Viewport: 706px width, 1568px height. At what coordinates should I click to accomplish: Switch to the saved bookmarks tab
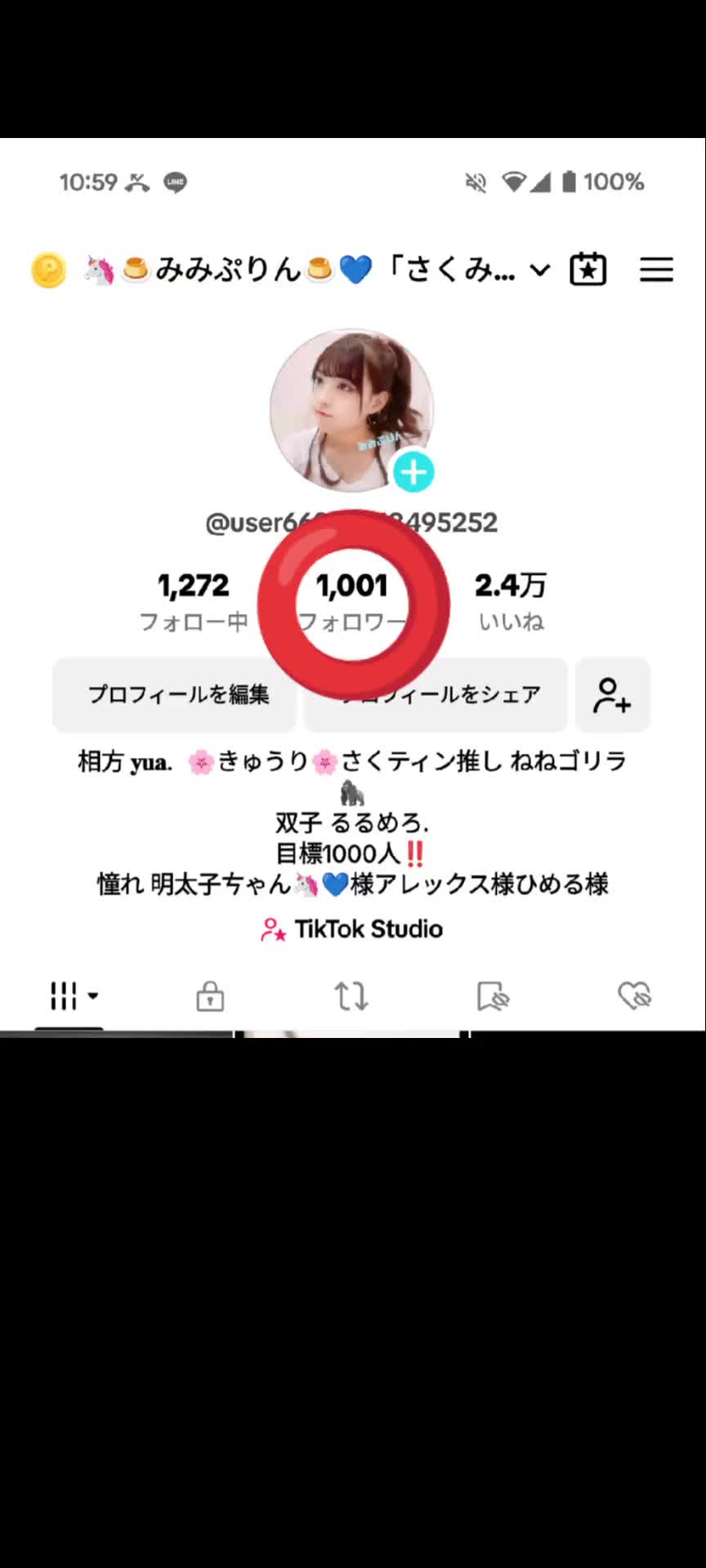pos(493,996)
